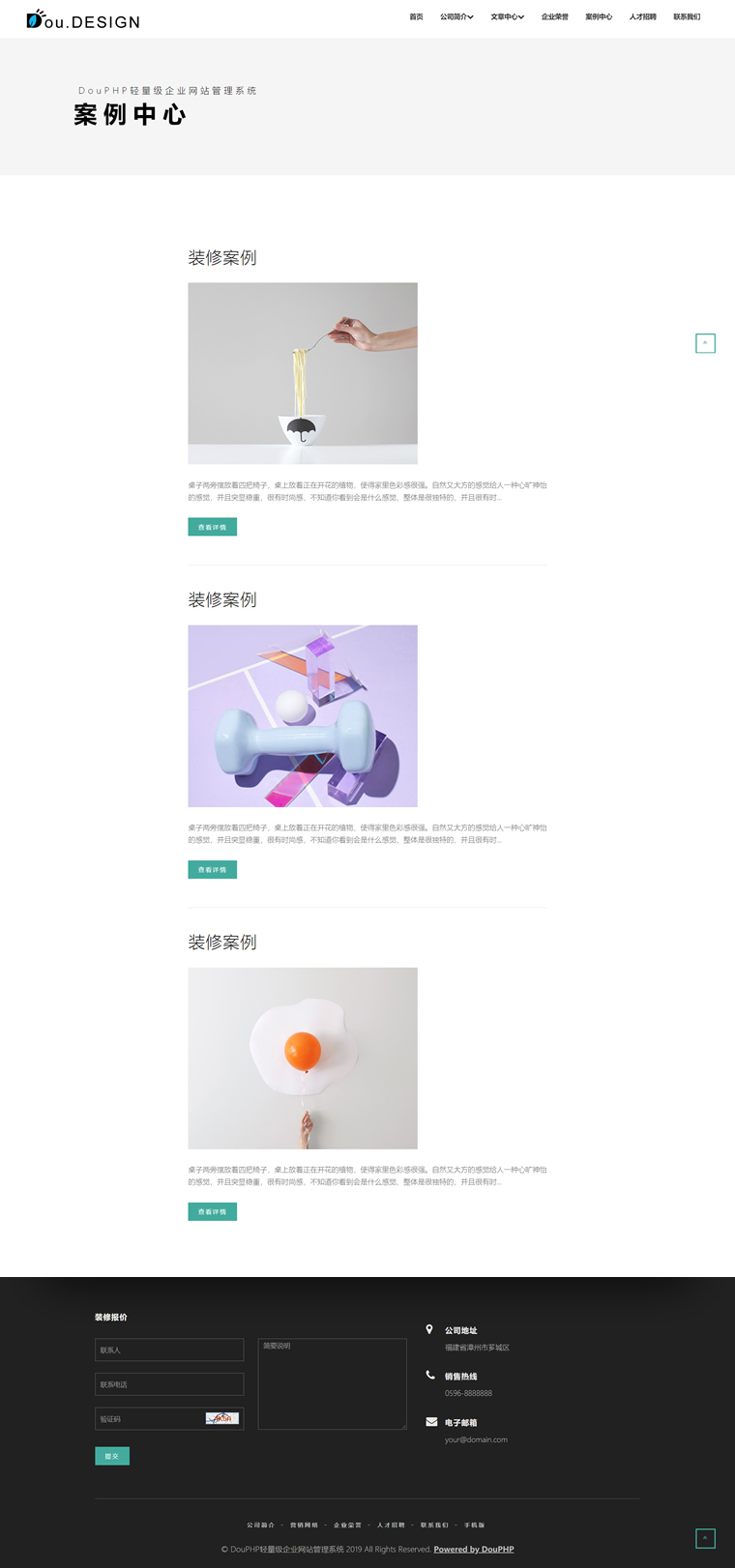Expand the 公司简介 dropdown menu
The image size is (735, 1568).
[x=456, y=16]
